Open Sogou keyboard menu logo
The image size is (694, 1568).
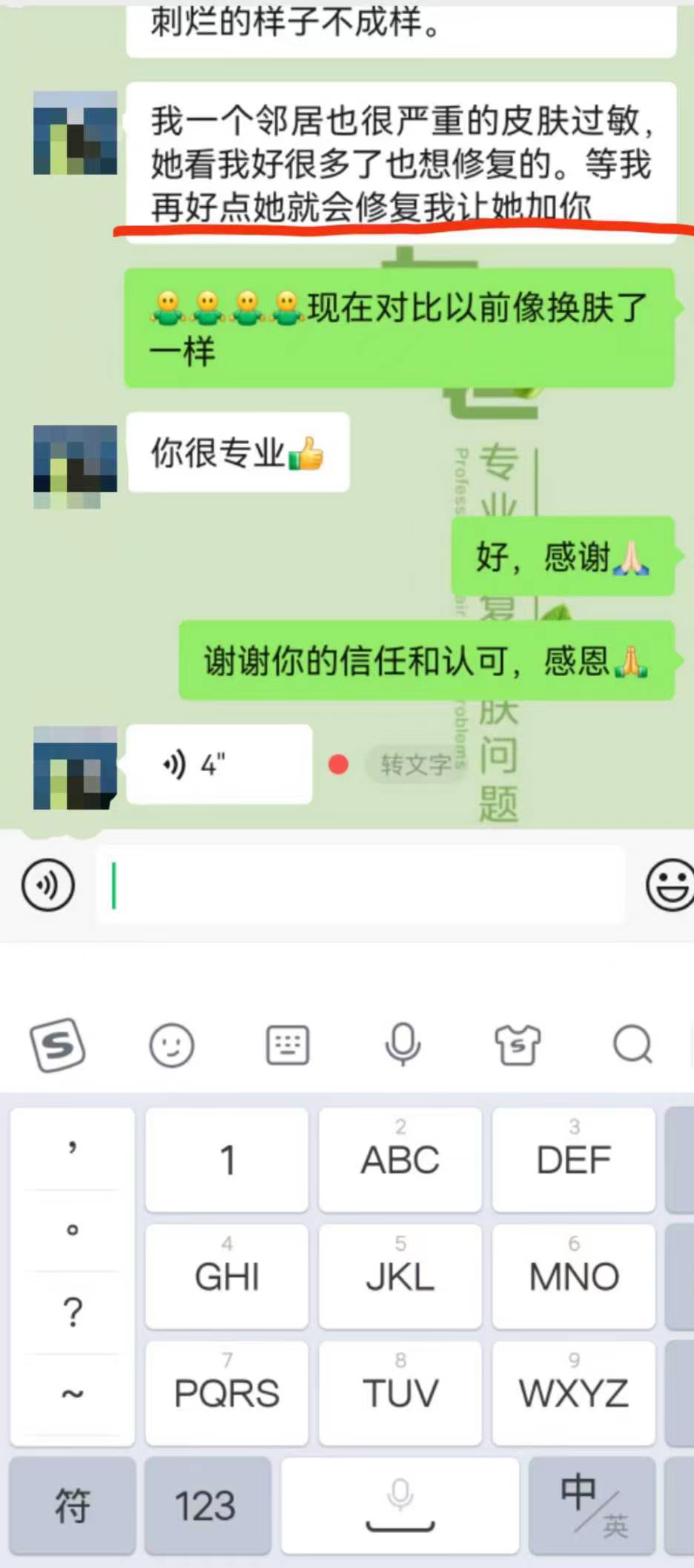[57, 1045]
